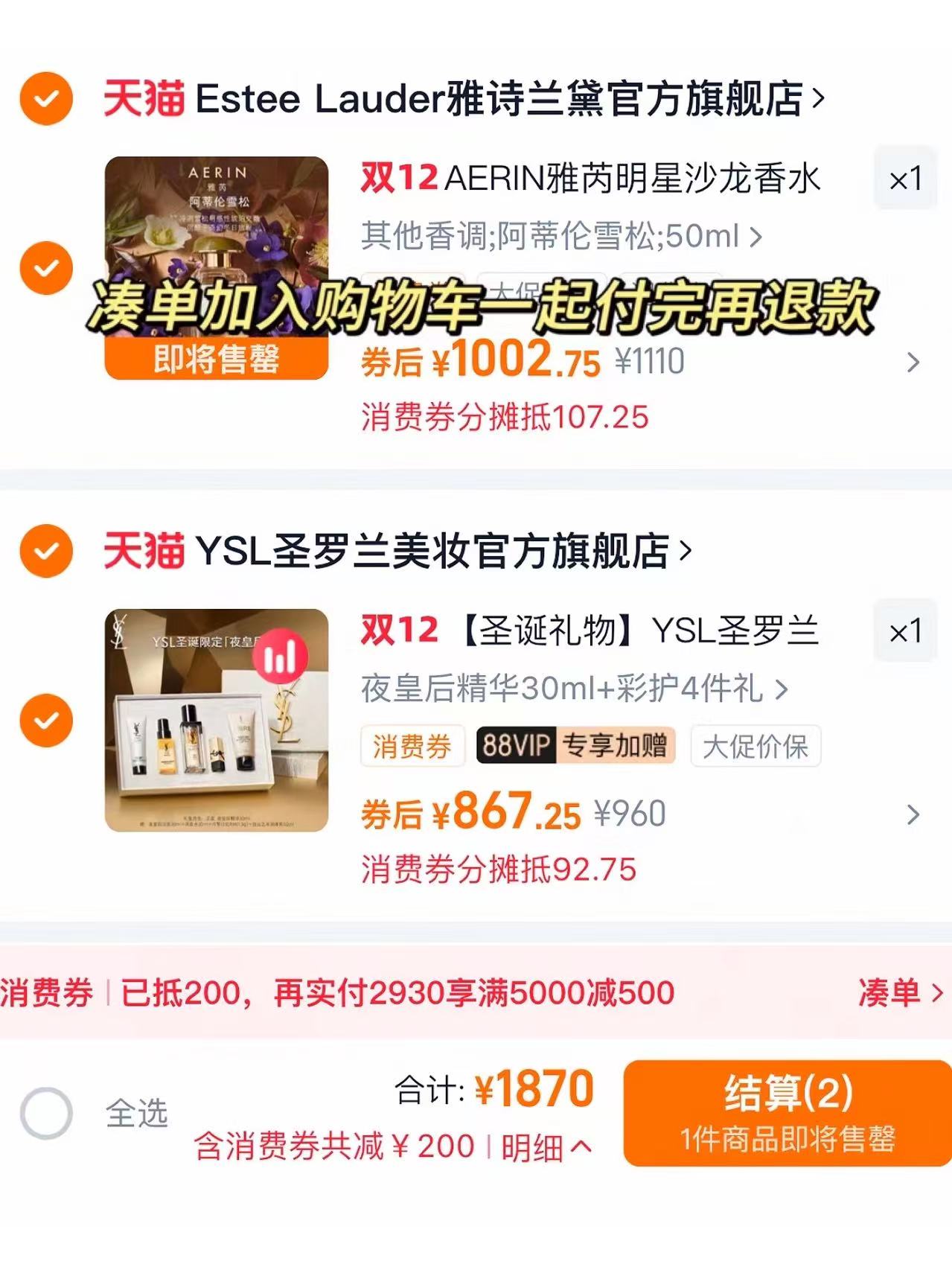Check out with 结算(2)
The width and height of the screenshot is (952, 1270).
coord(788,1113)
